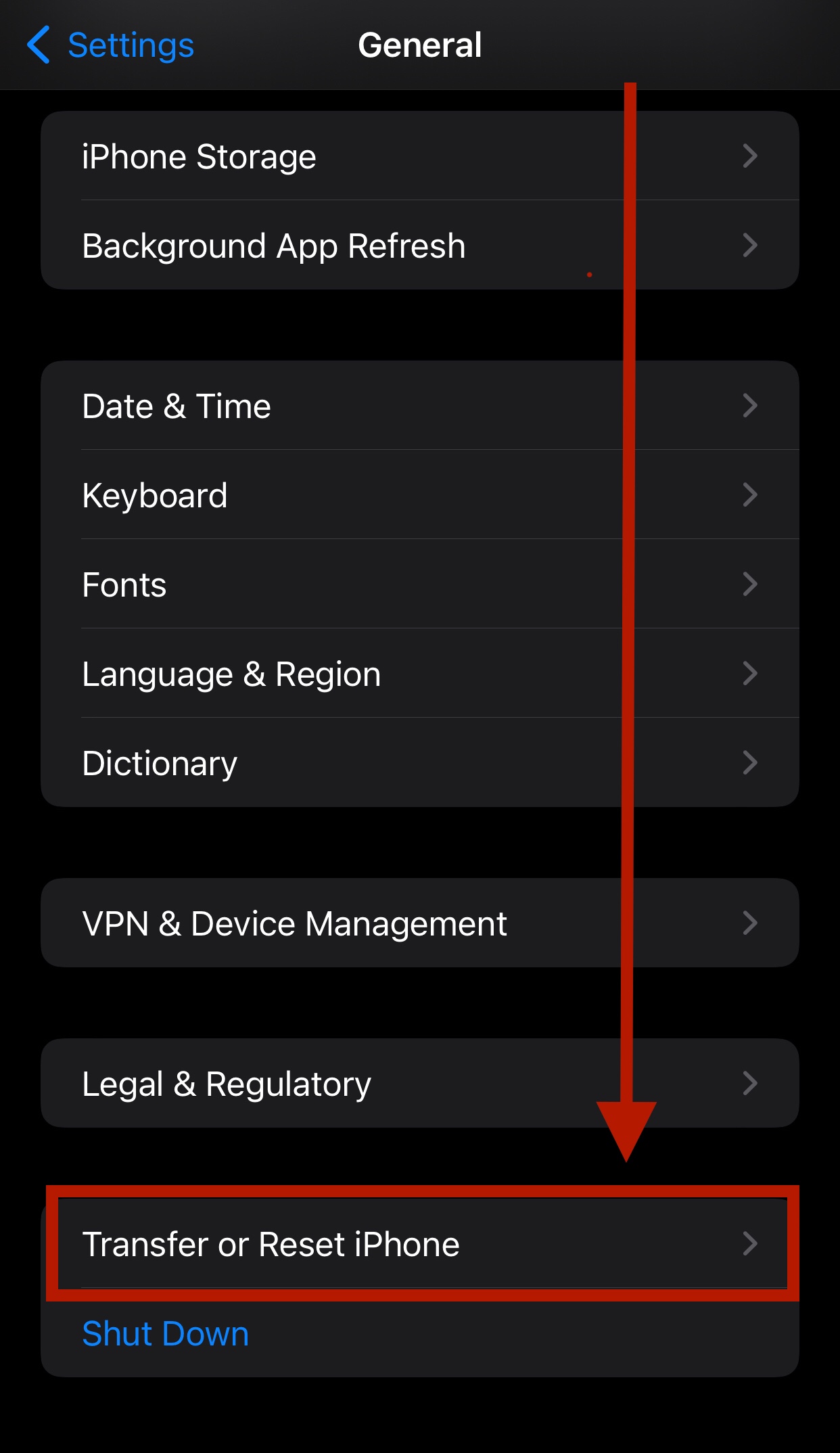Tap Shut Down
The width and height of the screenshot is (840, 1453).
pyautogui.click(x=166, y=1333)
